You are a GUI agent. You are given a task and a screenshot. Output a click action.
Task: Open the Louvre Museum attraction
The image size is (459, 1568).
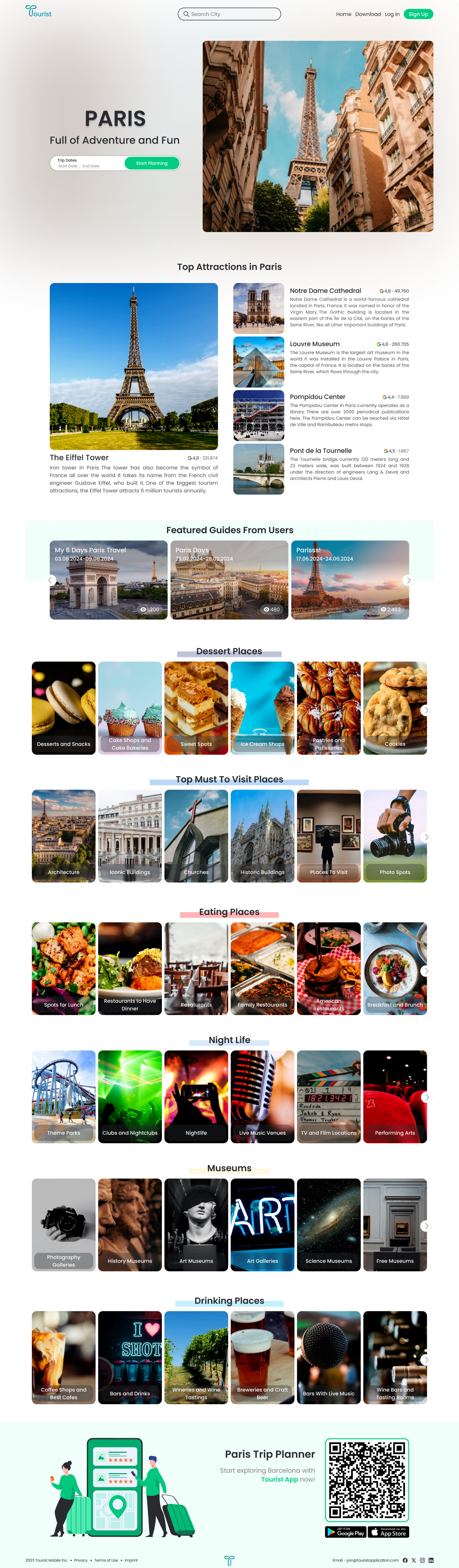[315, 344]
